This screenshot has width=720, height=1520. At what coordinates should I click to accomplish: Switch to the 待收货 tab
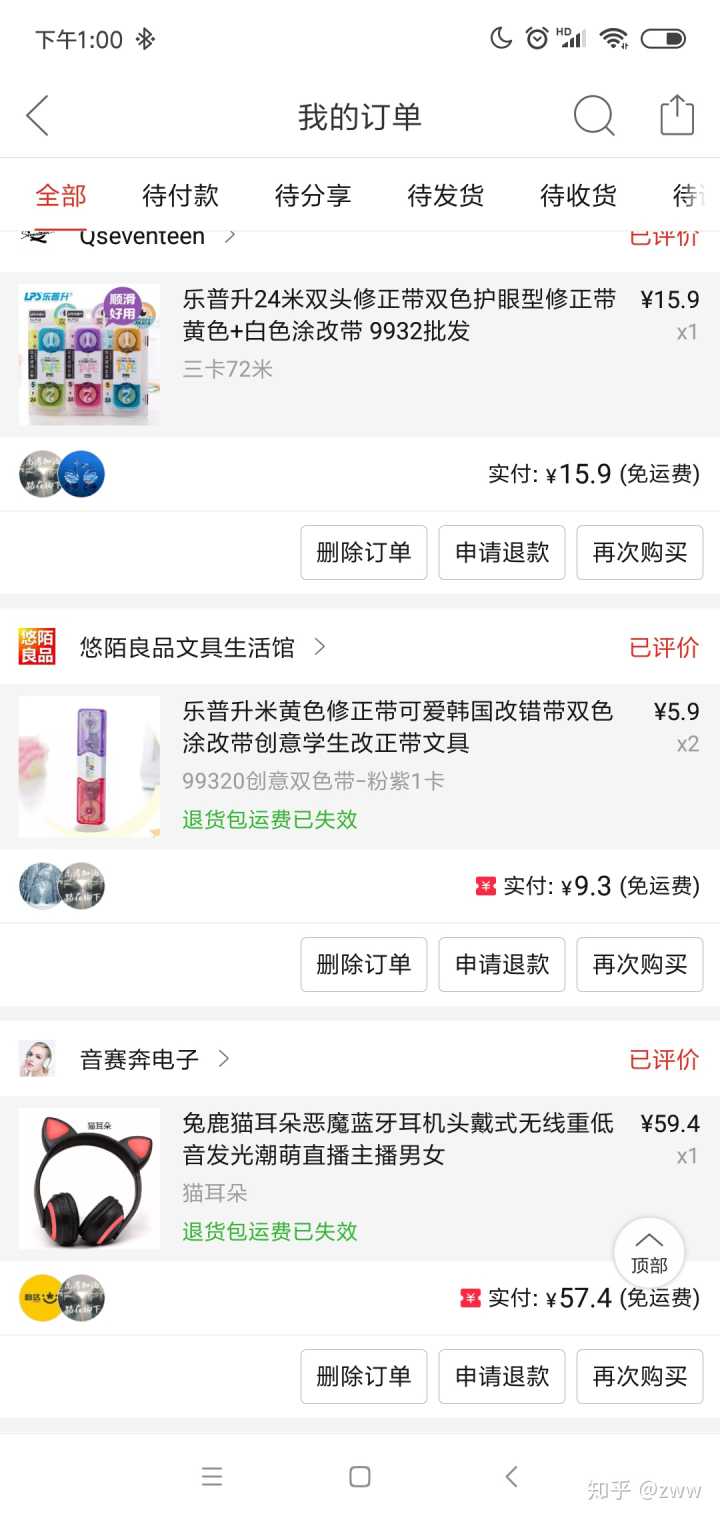(x=578, y=195)
